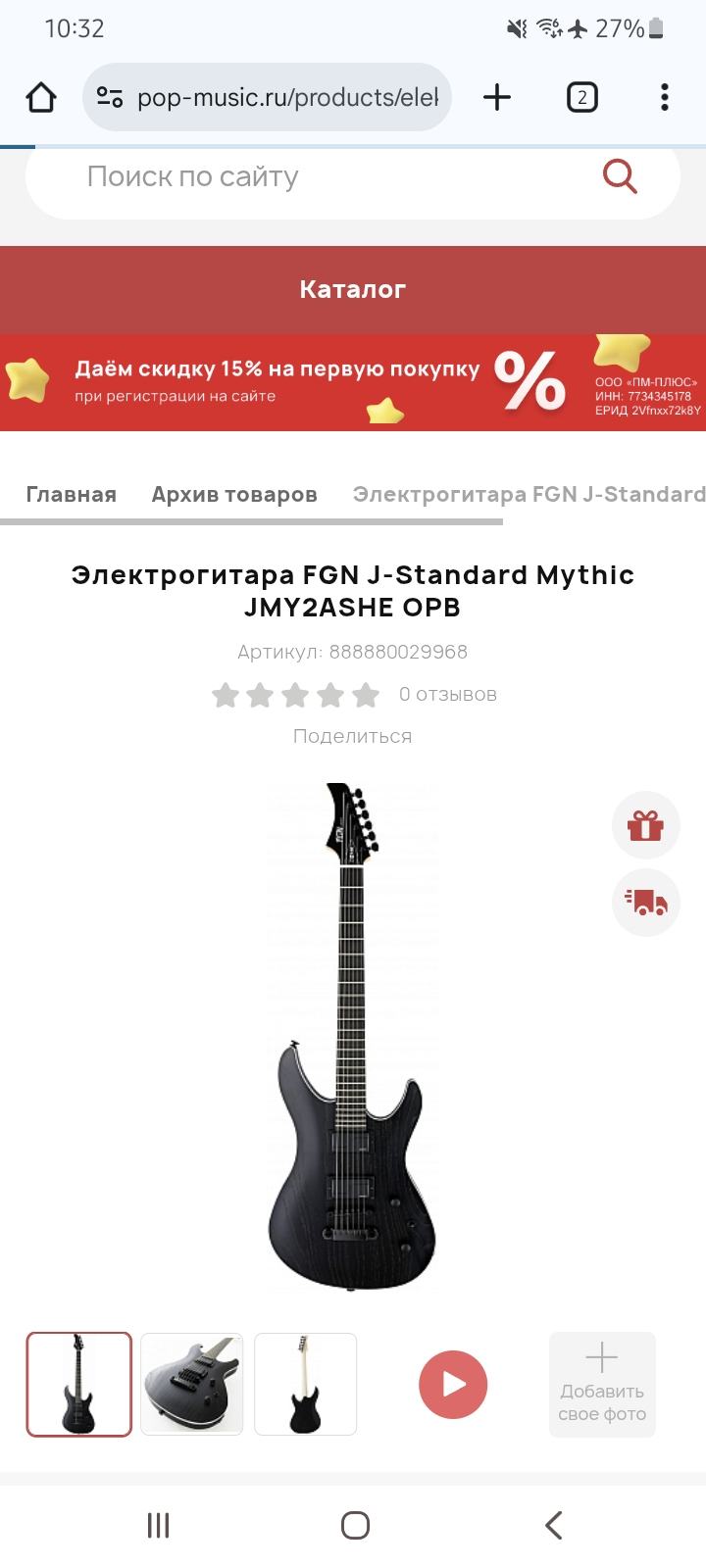Viewport: 706px width, 1568px height.
Task: Play the product video
Action: (x=453, y=1384)
